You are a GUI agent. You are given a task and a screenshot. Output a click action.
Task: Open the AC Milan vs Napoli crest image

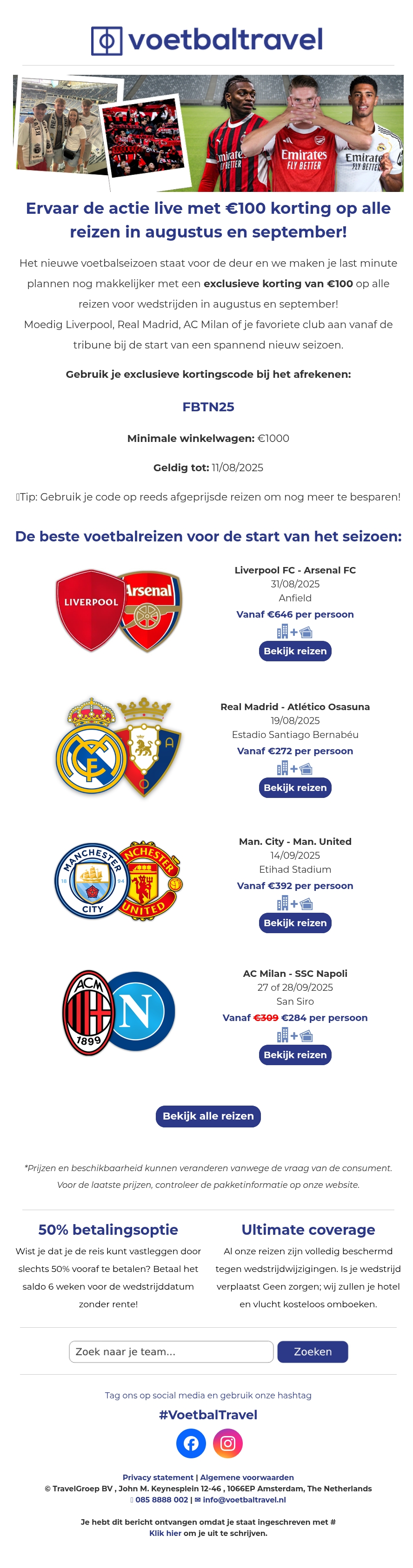(119, 1012)
